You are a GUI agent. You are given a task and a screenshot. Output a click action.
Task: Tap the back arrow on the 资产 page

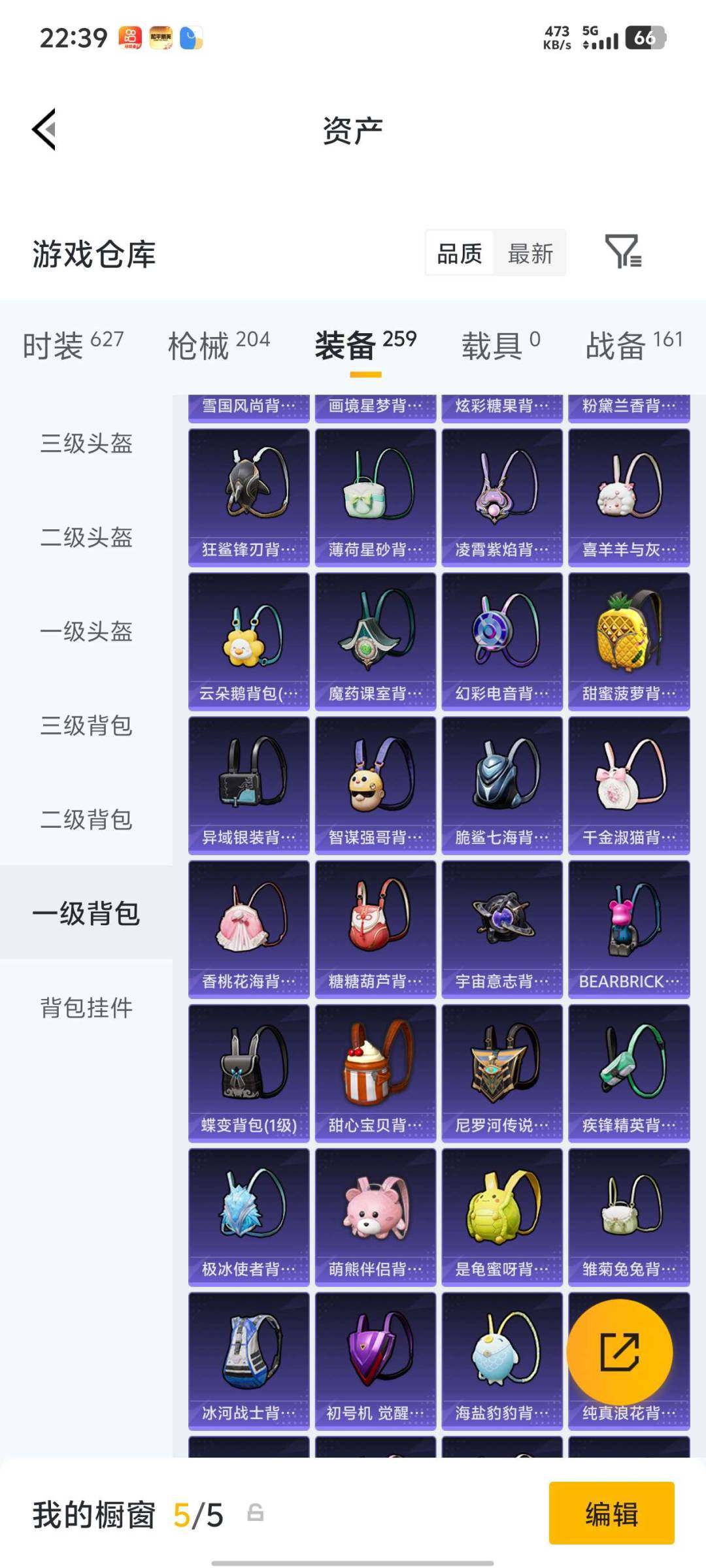pyautogui.click(x=44, y=129)
